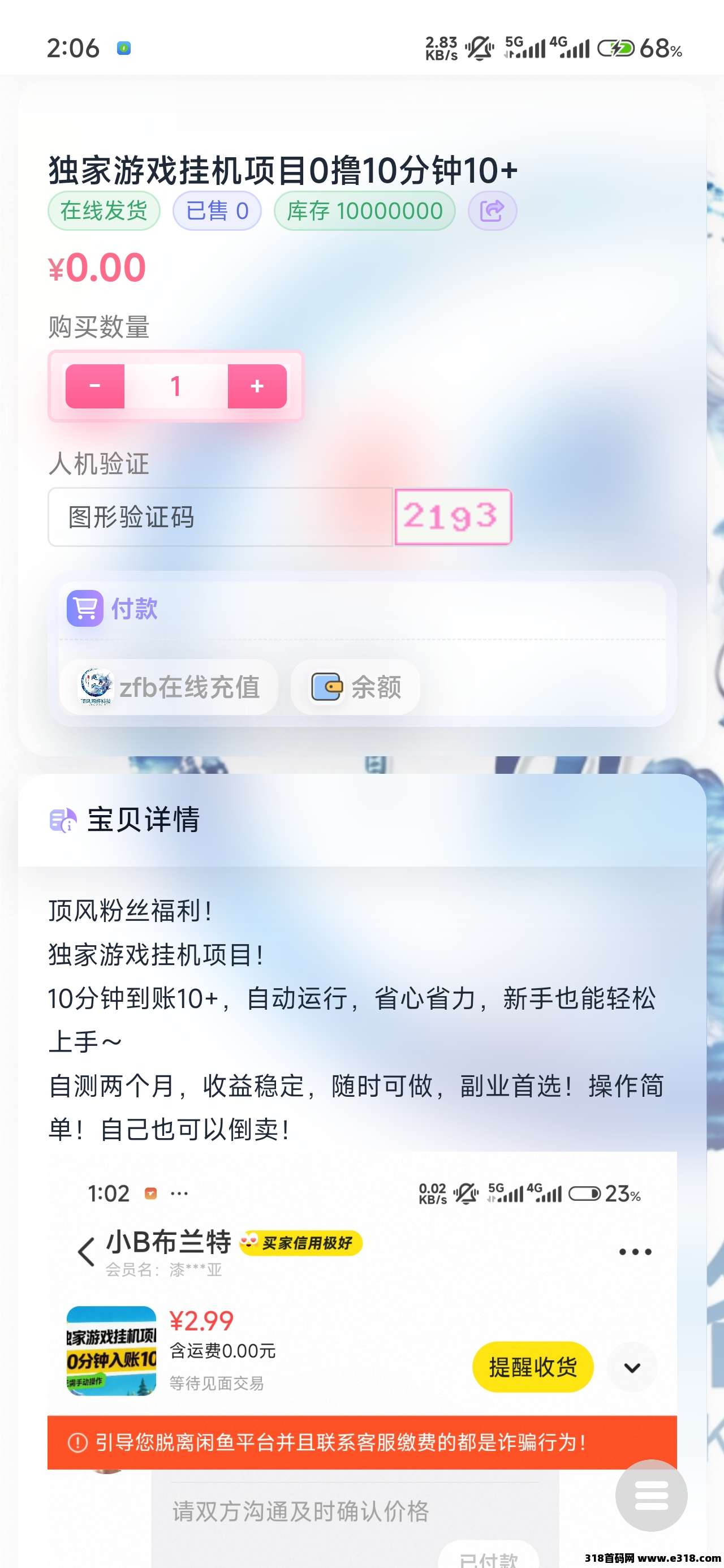Decrease purchase quantity with minus button

[95, 386]
